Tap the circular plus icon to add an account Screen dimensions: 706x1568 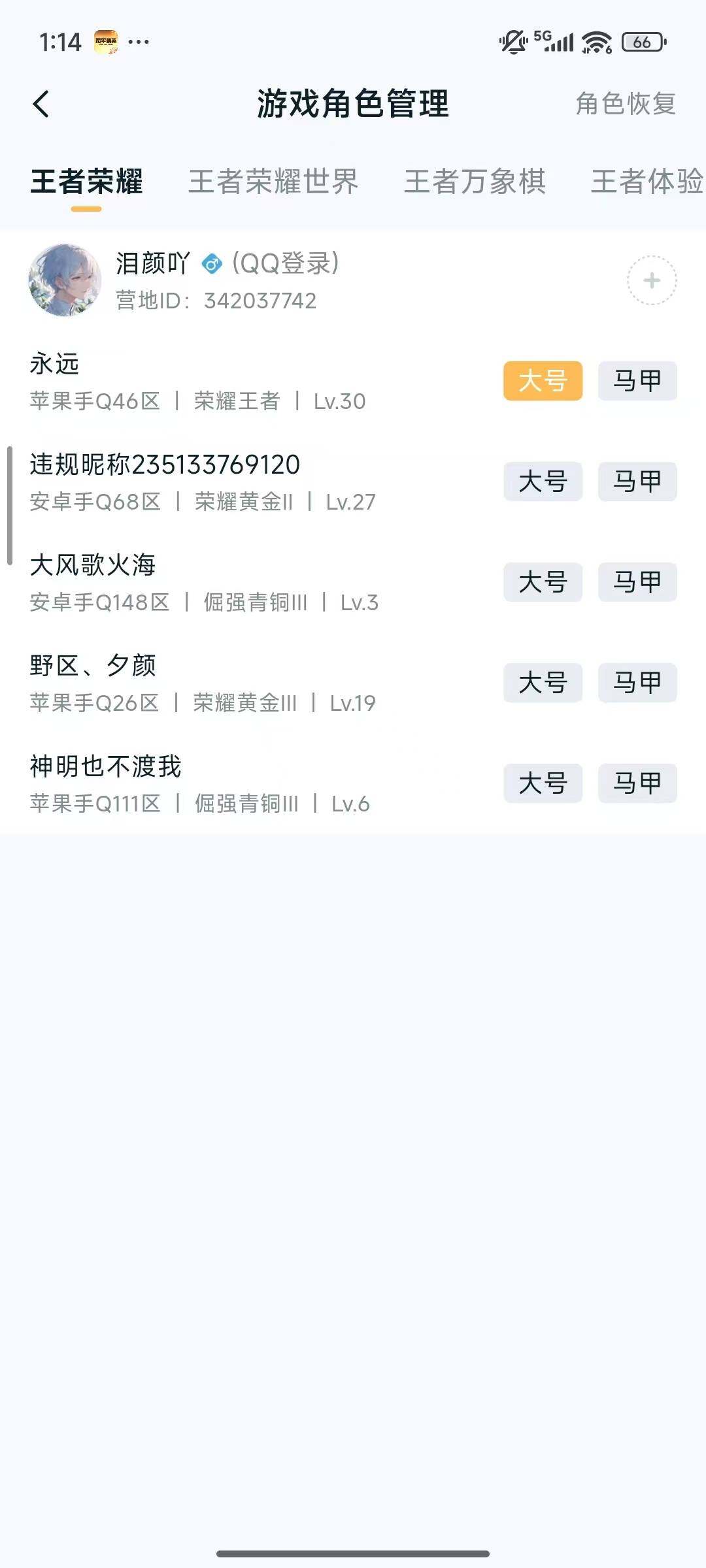click(x=650, y=280)
